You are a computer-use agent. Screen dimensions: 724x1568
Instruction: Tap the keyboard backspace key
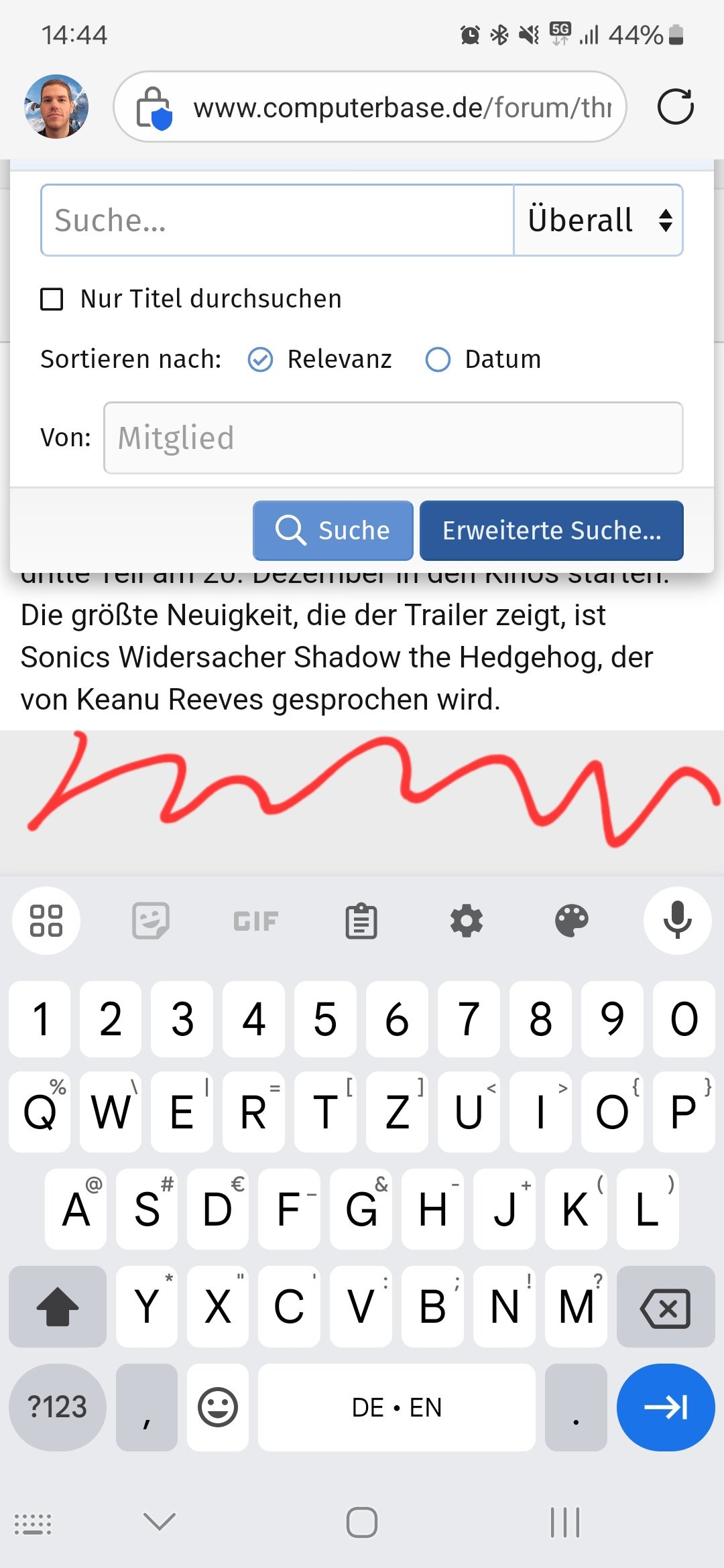[x=665, y=1307]
